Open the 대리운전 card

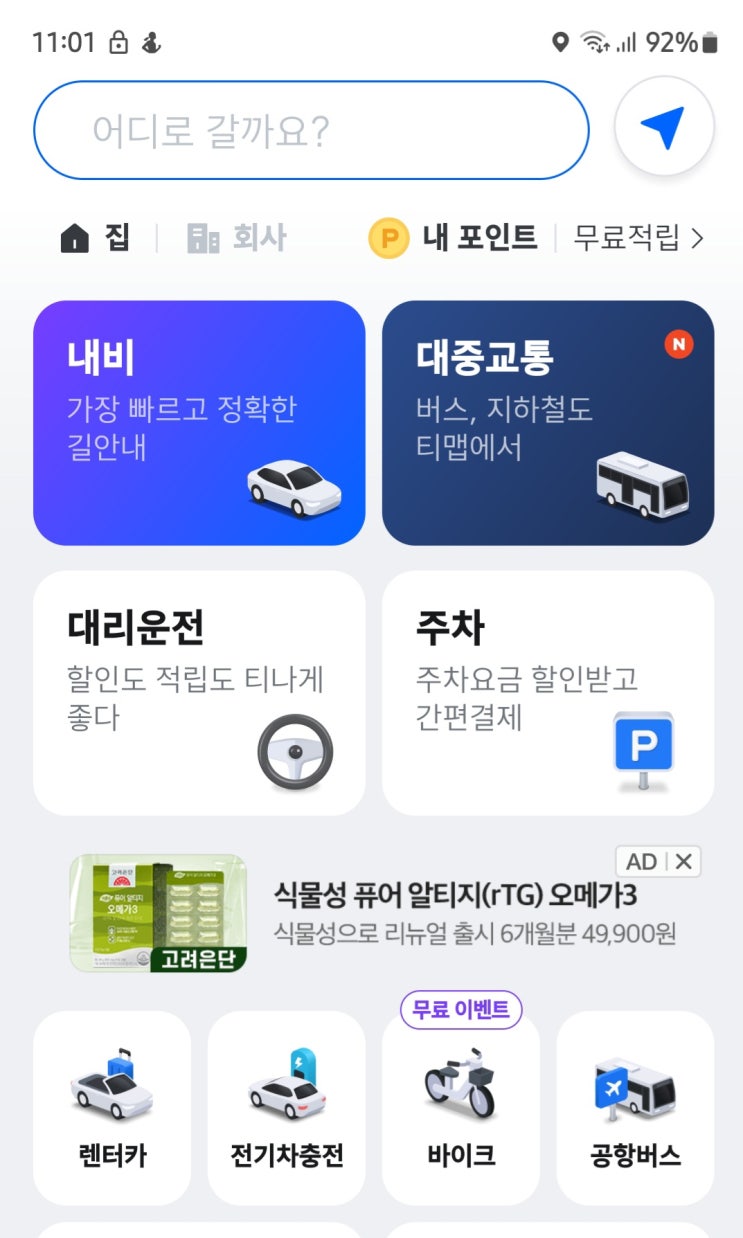(199, 693)
